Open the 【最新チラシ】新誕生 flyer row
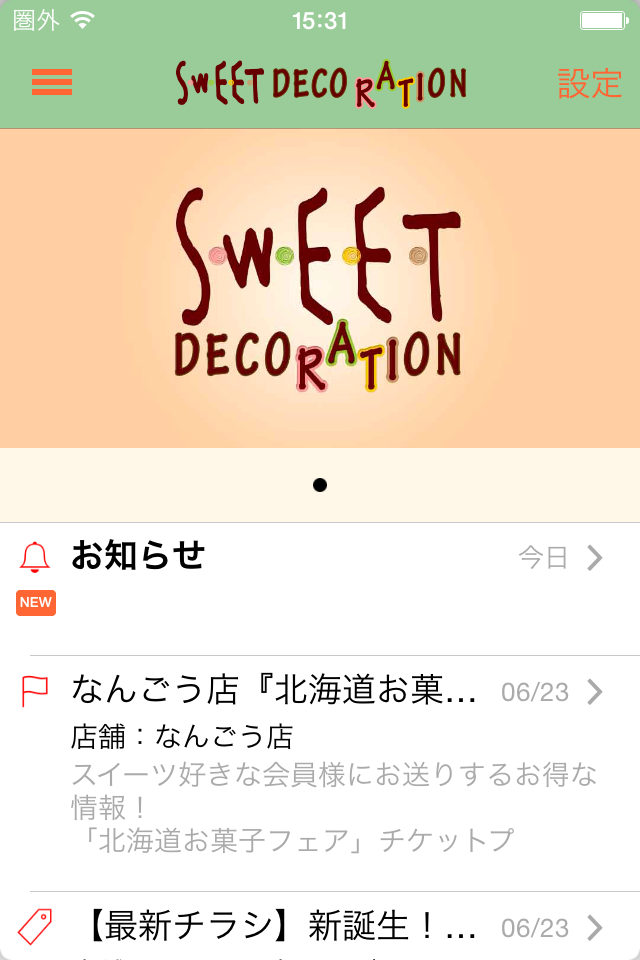640x960 pixels. pos(320,927)
